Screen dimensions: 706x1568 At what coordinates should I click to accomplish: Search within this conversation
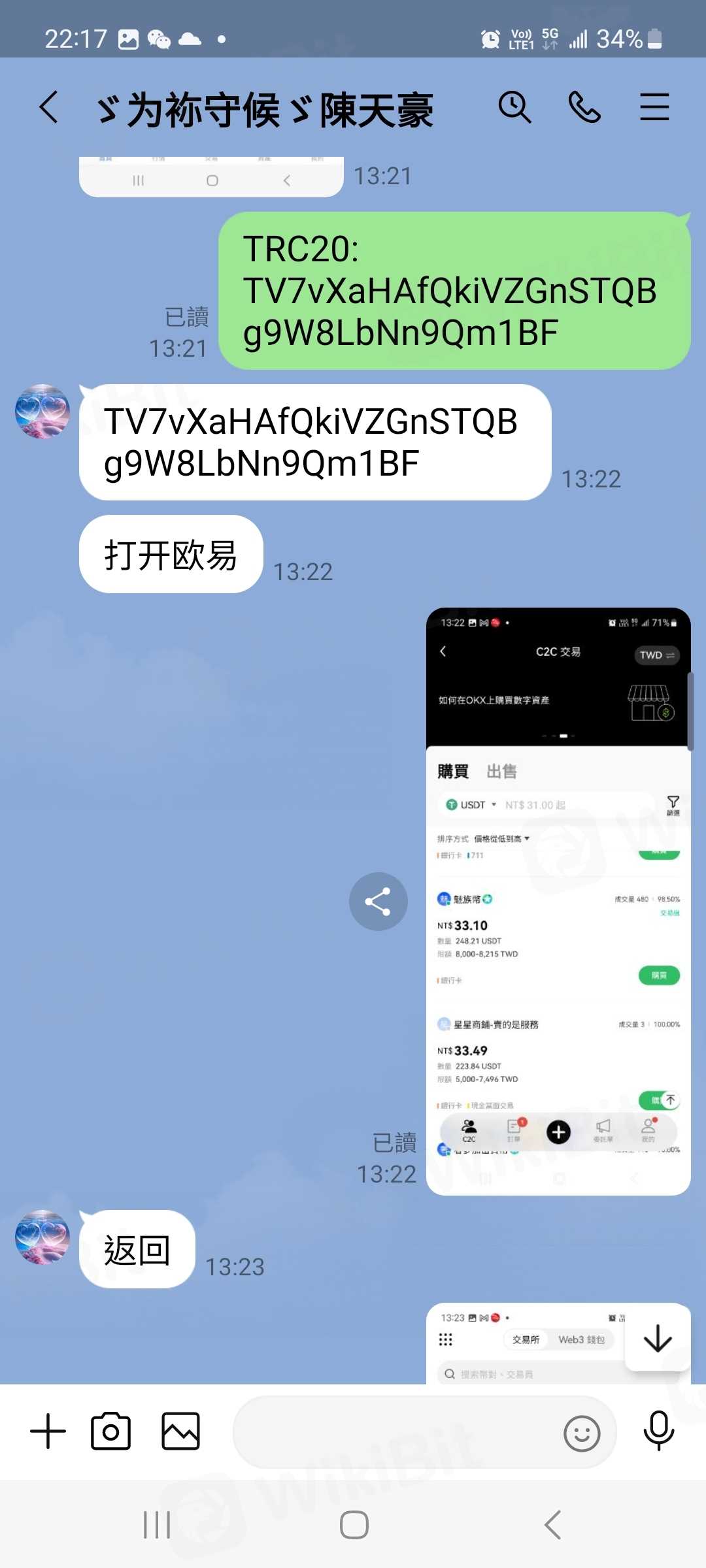tap(514, 107)
